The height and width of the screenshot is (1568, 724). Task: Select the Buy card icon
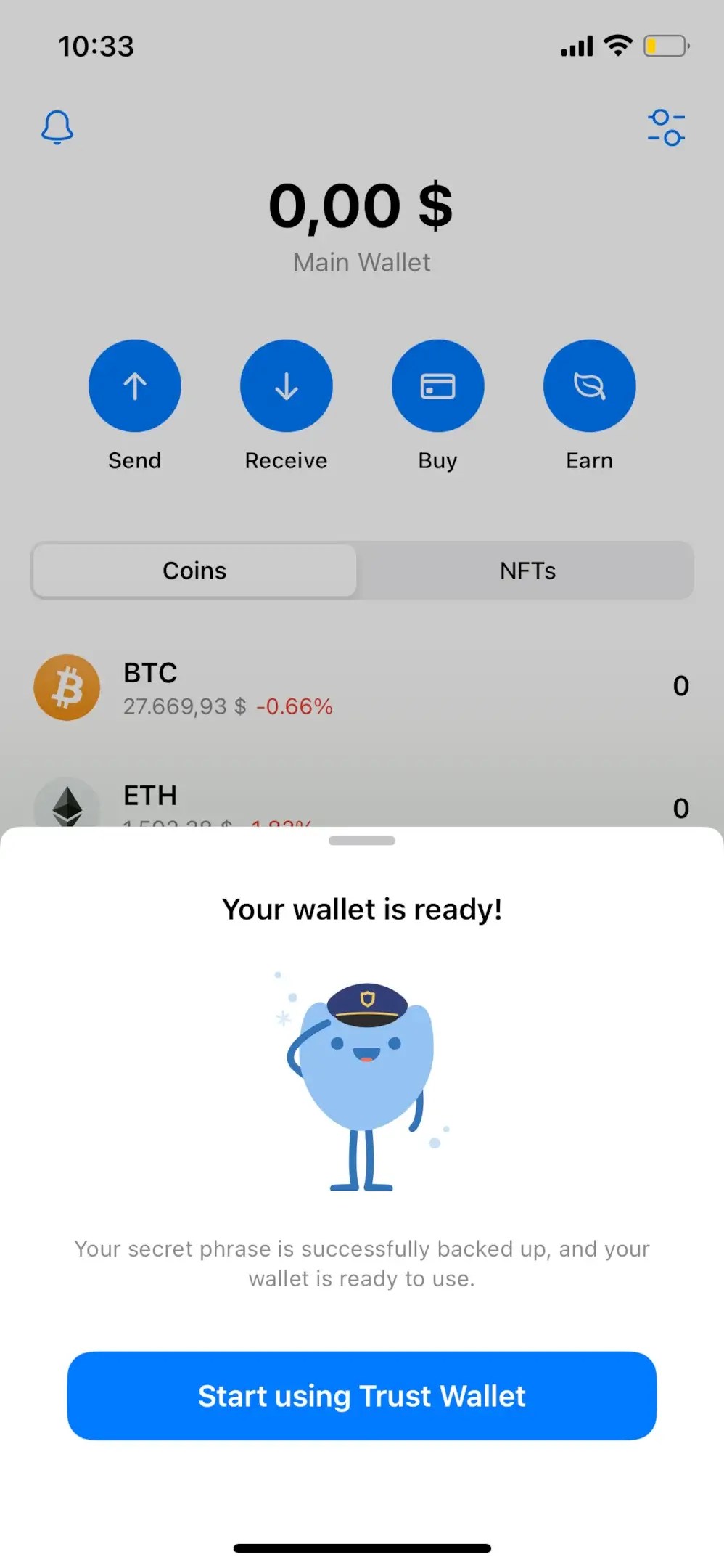[437, 385]
